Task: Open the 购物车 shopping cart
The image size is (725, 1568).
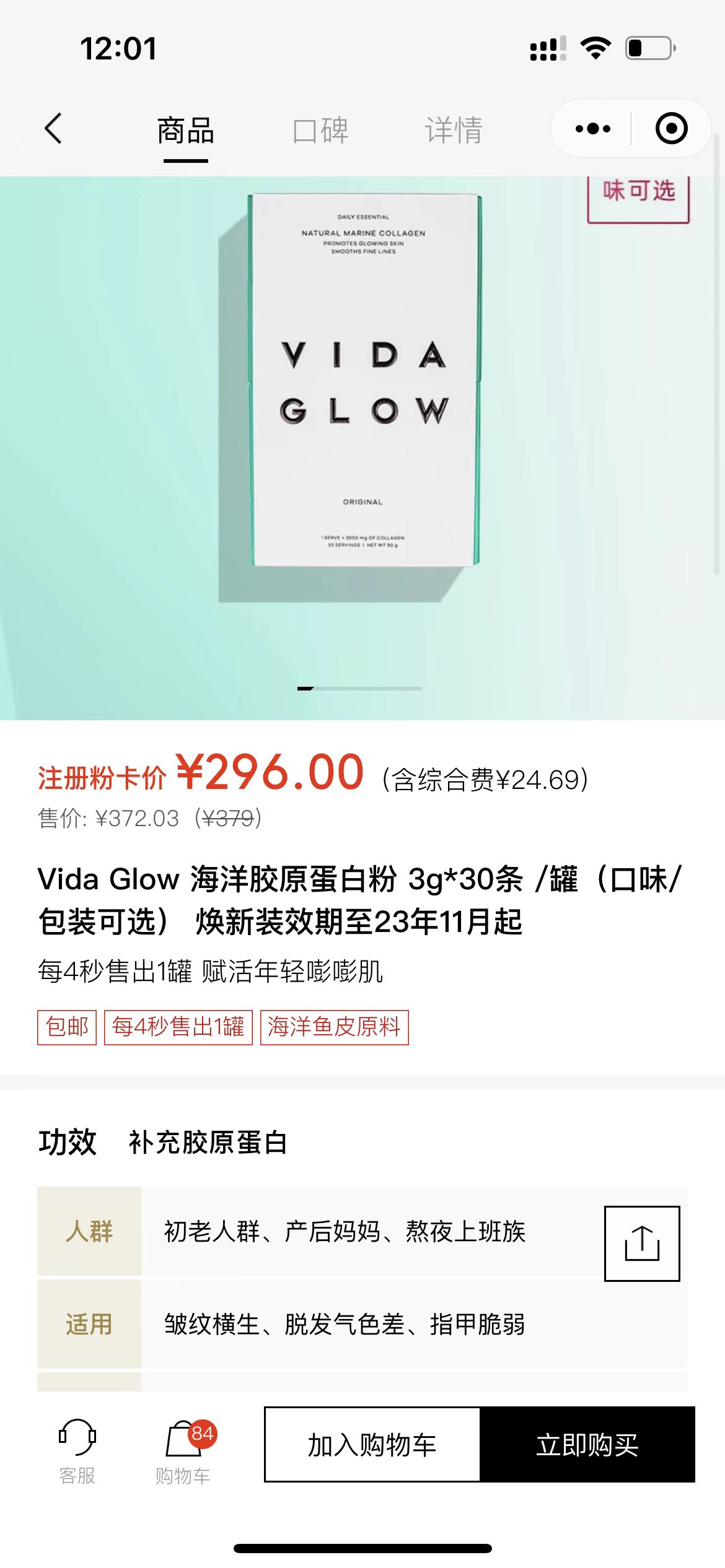Action: click(x=183, y=1451)
